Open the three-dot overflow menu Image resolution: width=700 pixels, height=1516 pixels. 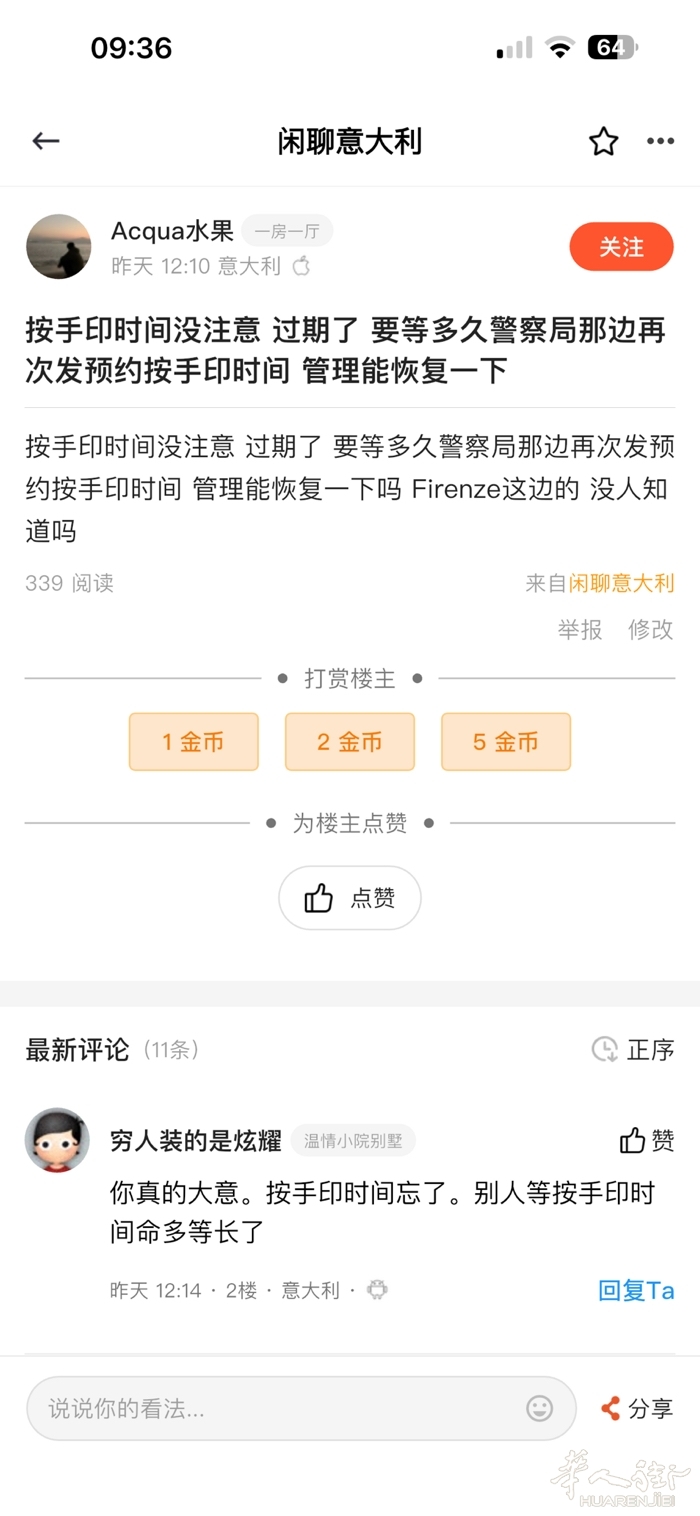pos(660,142)
